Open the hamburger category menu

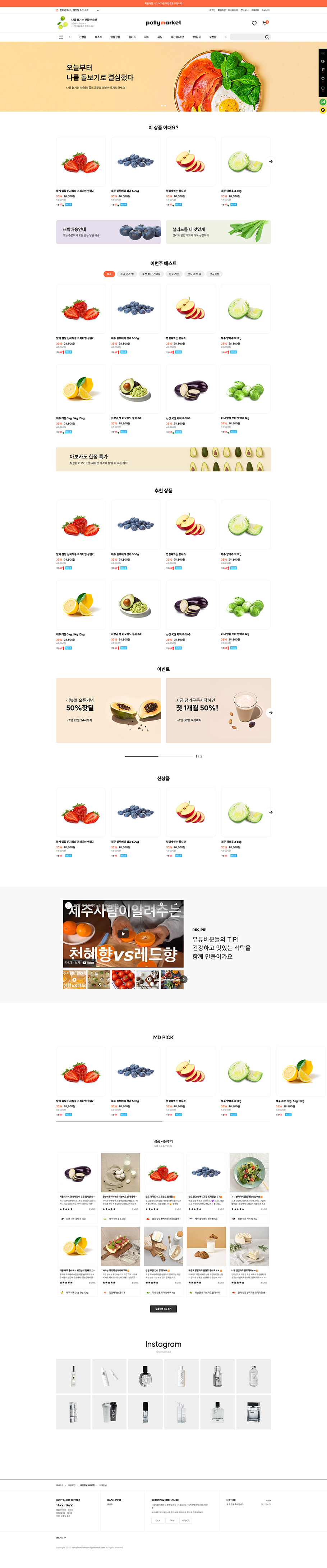[x=61, y=37]
